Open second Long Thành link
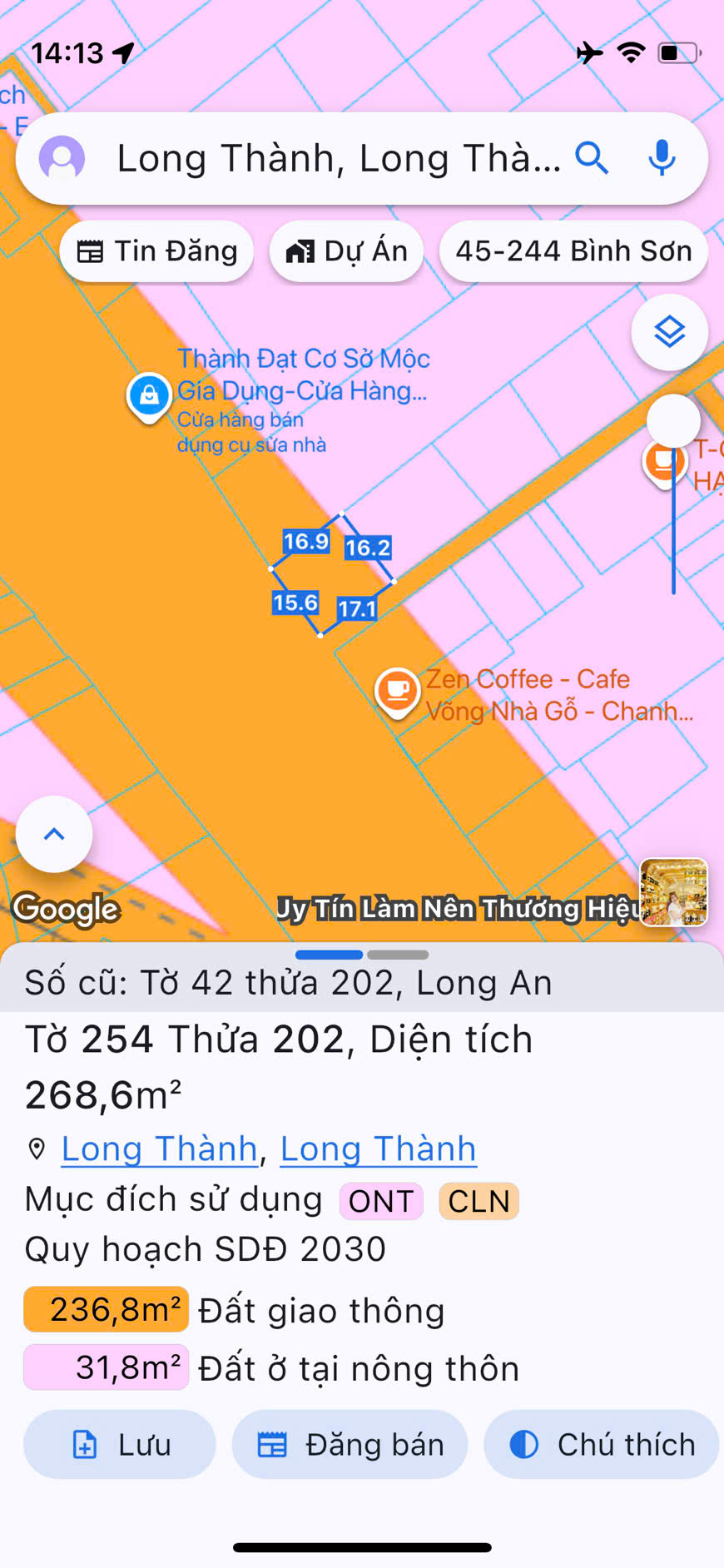This screenshot has height=1568, width=724. [x=378, y=1149]
